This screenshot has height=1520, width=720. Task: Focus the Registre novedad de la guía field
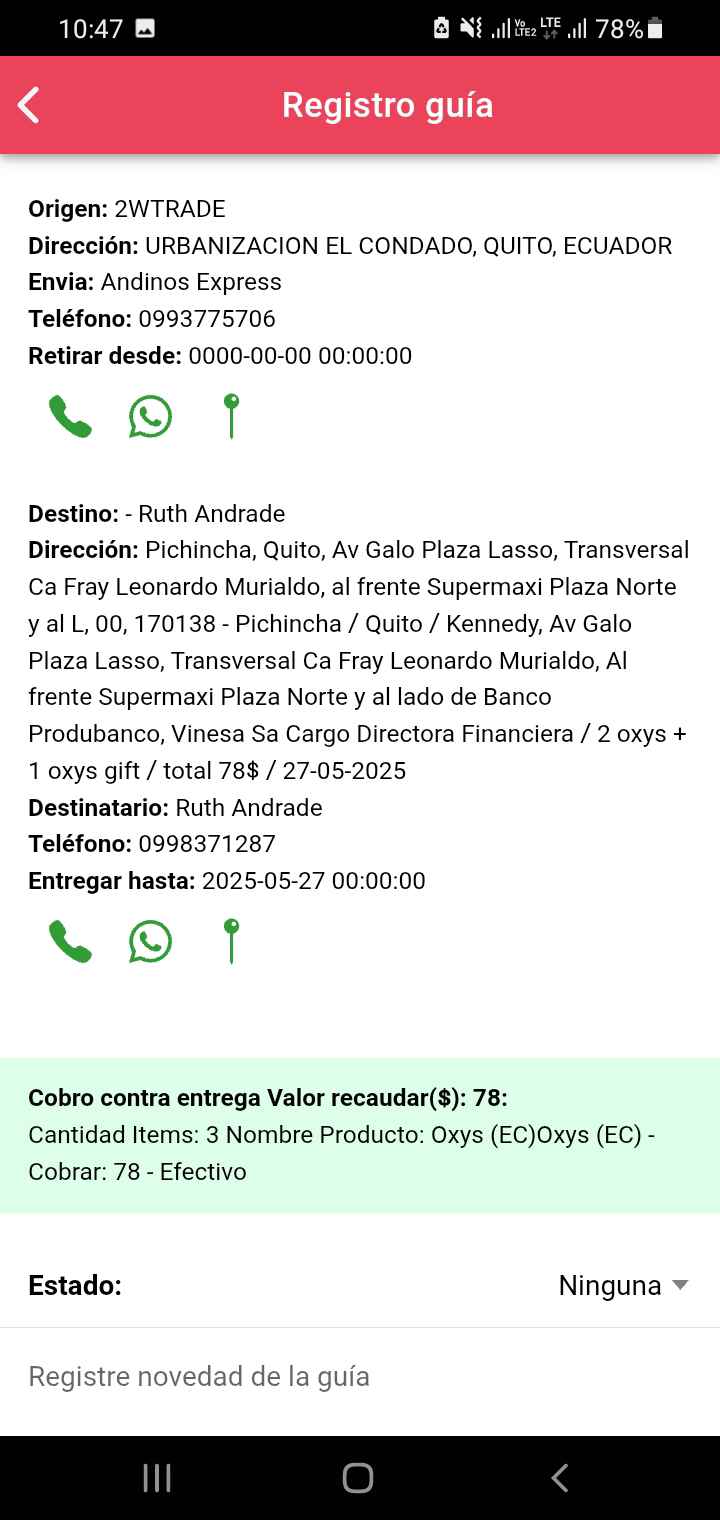tap(360, 1377)
